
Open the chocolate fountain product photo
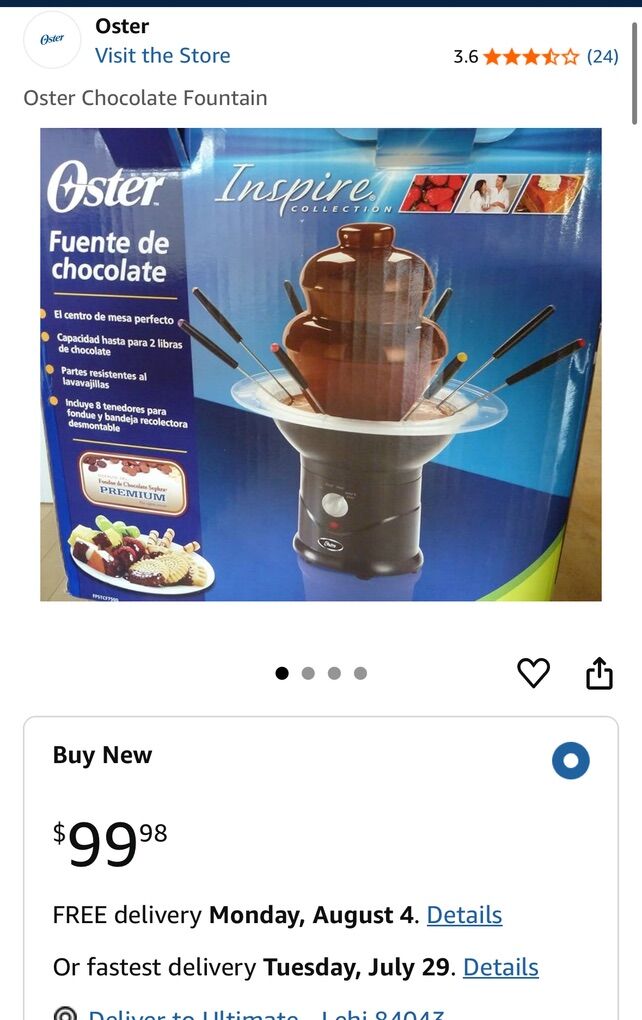click(x=321, y=364)
